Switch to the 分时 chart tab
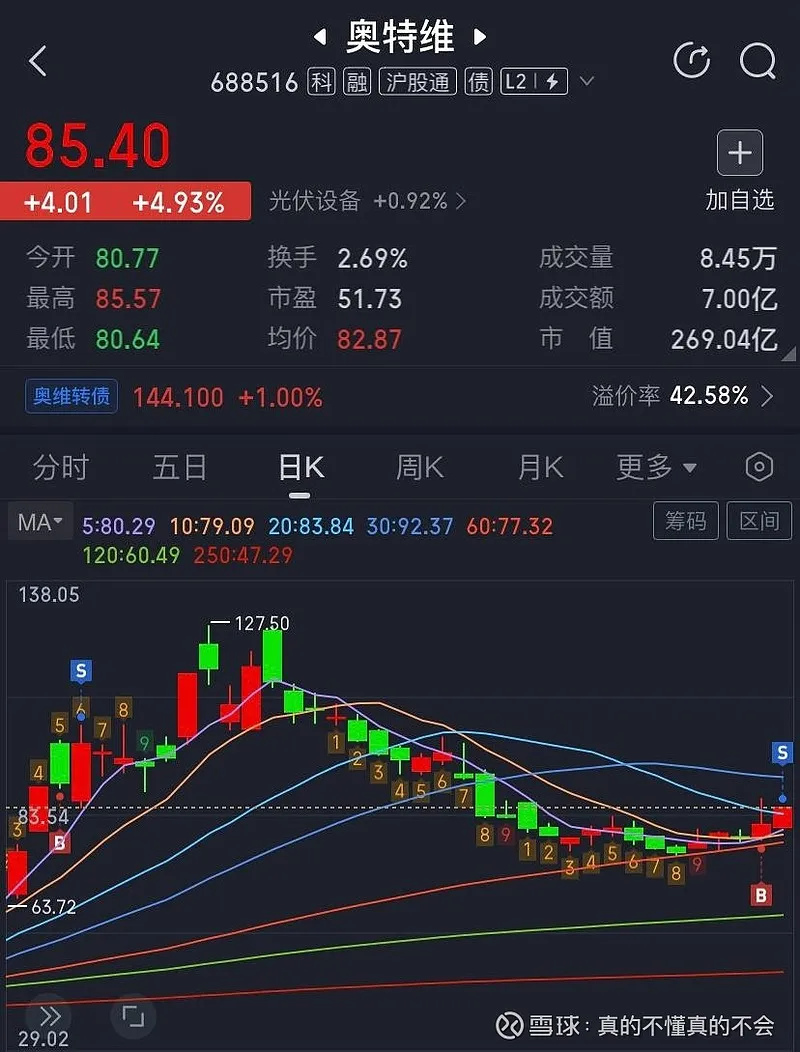Image resolution: width=800 pixels, height=1052 pixels. pyautogui.click(x=61, y=467)
